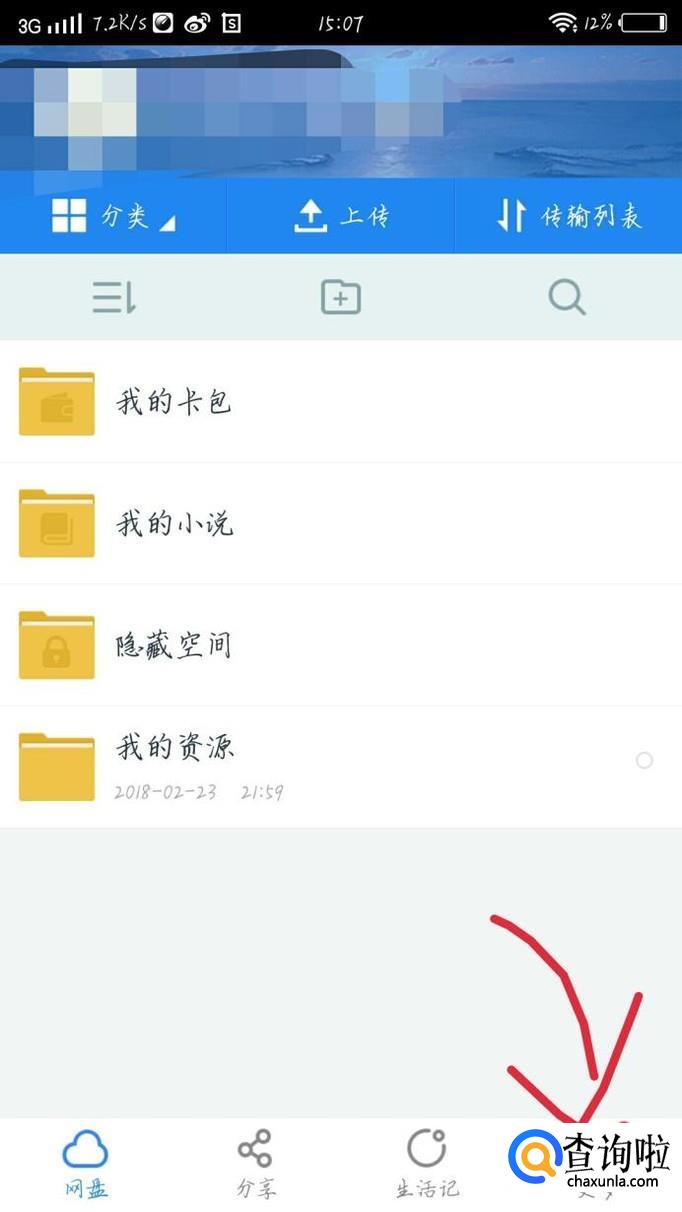Open the 隐藏空间 folder
Image resolution: width=682 pixels, height=1212 pixels.
[175, 646]
